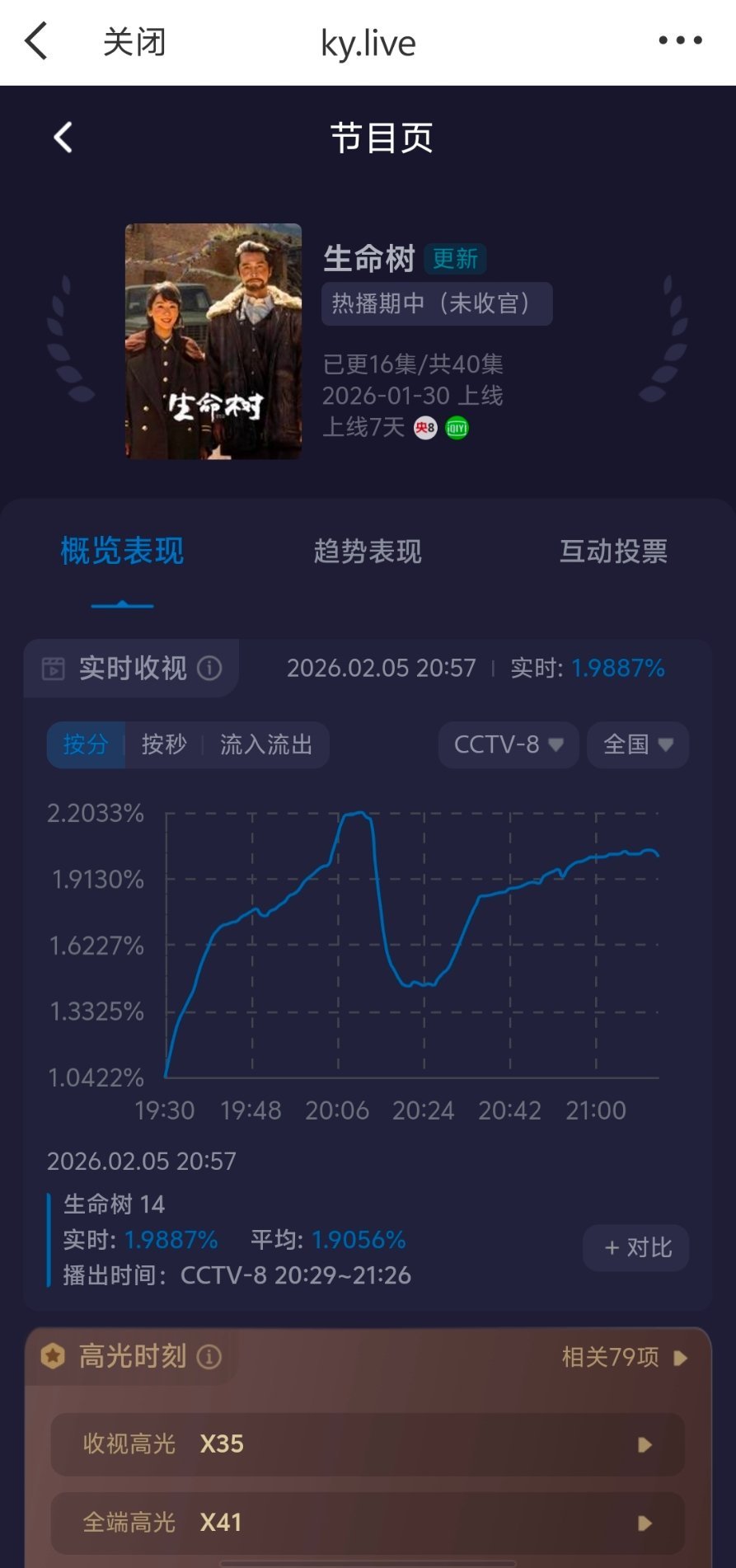The width and height of the screenshot is (736, 1568).
Task: Enable 流入流出 view
Action: coord(266,744)
